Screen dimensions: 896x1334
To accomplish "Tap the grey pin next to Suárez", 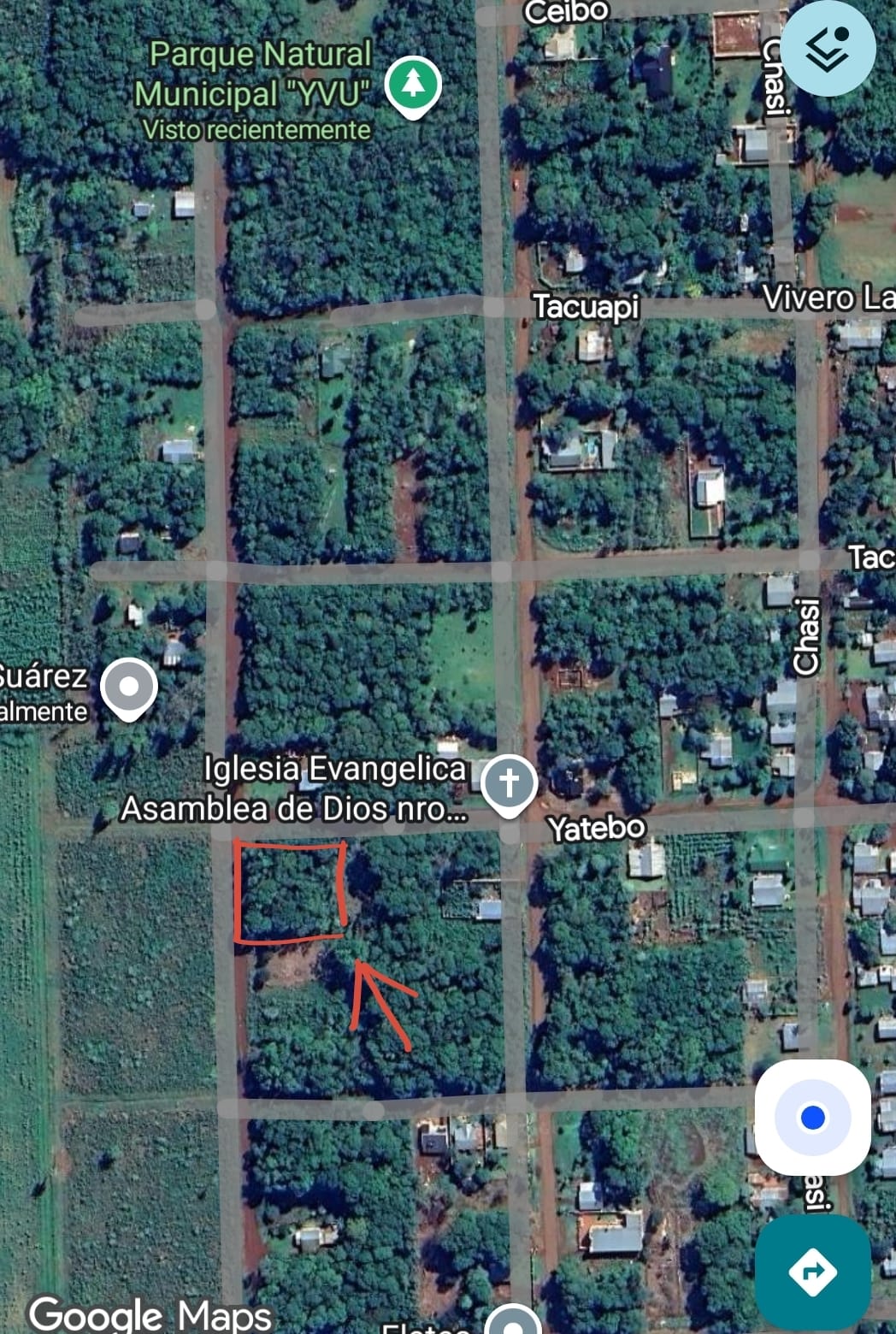I will [129, 687].
